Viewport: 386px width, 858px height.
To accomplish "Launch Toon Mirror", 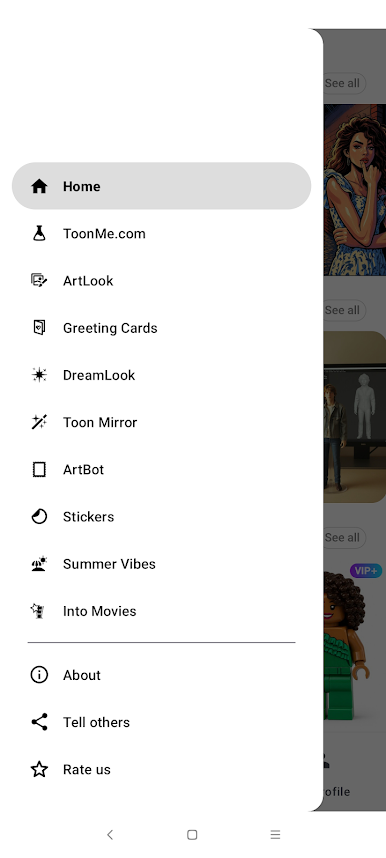I will 162,422.
